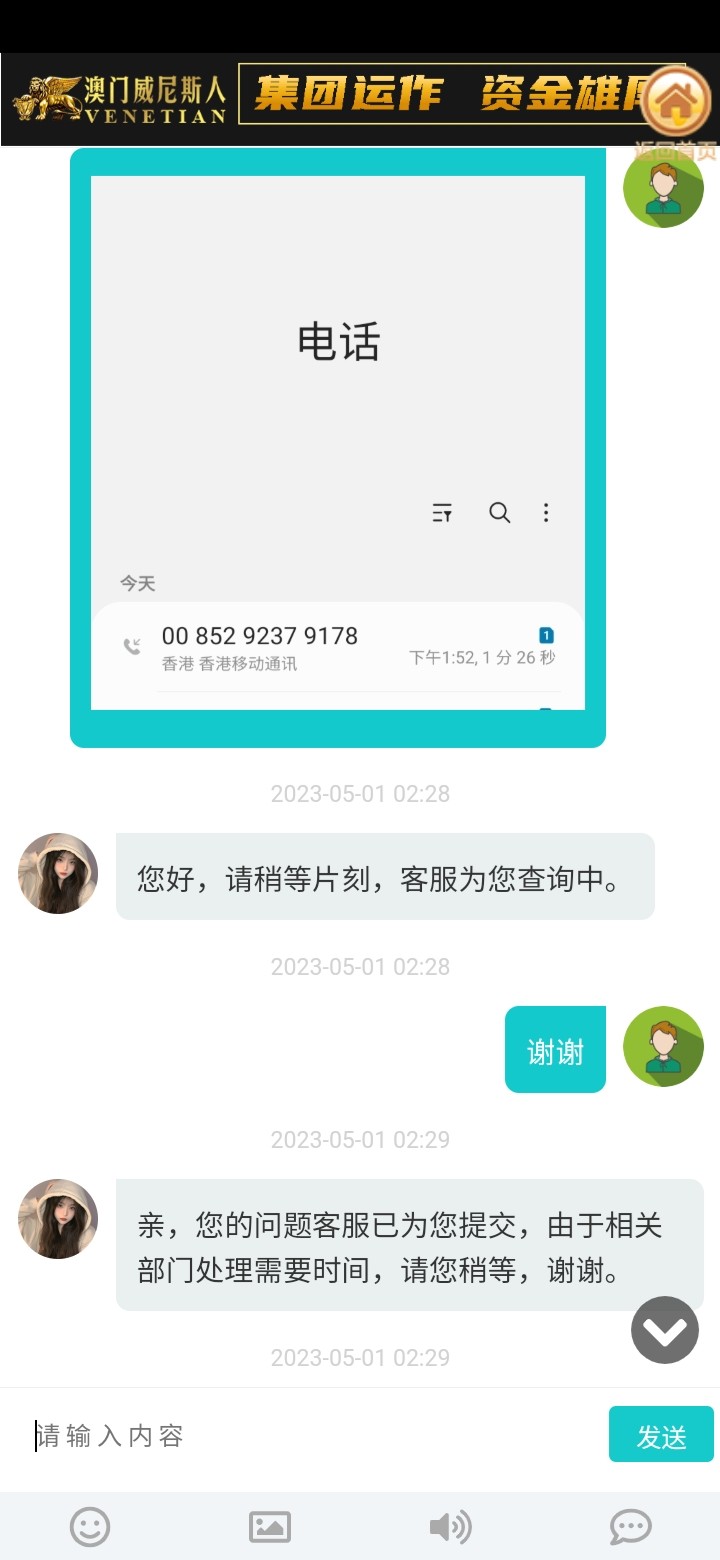720x1560 pixels.
Task: Toggle the emoji panel open
Action: [90, 1527]
